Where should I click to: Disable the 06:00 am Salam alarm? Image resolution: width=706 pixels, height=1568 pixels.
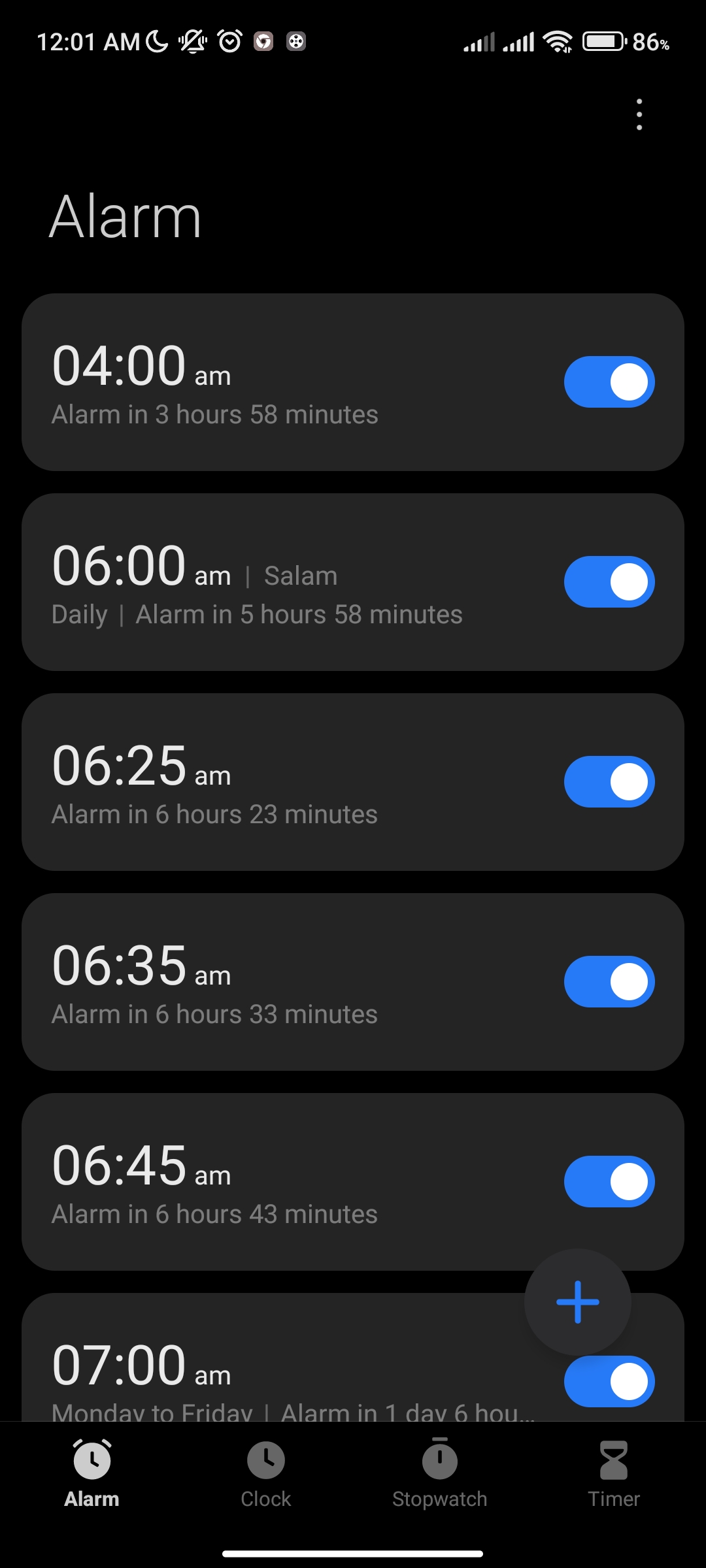[x=609, y=581]
